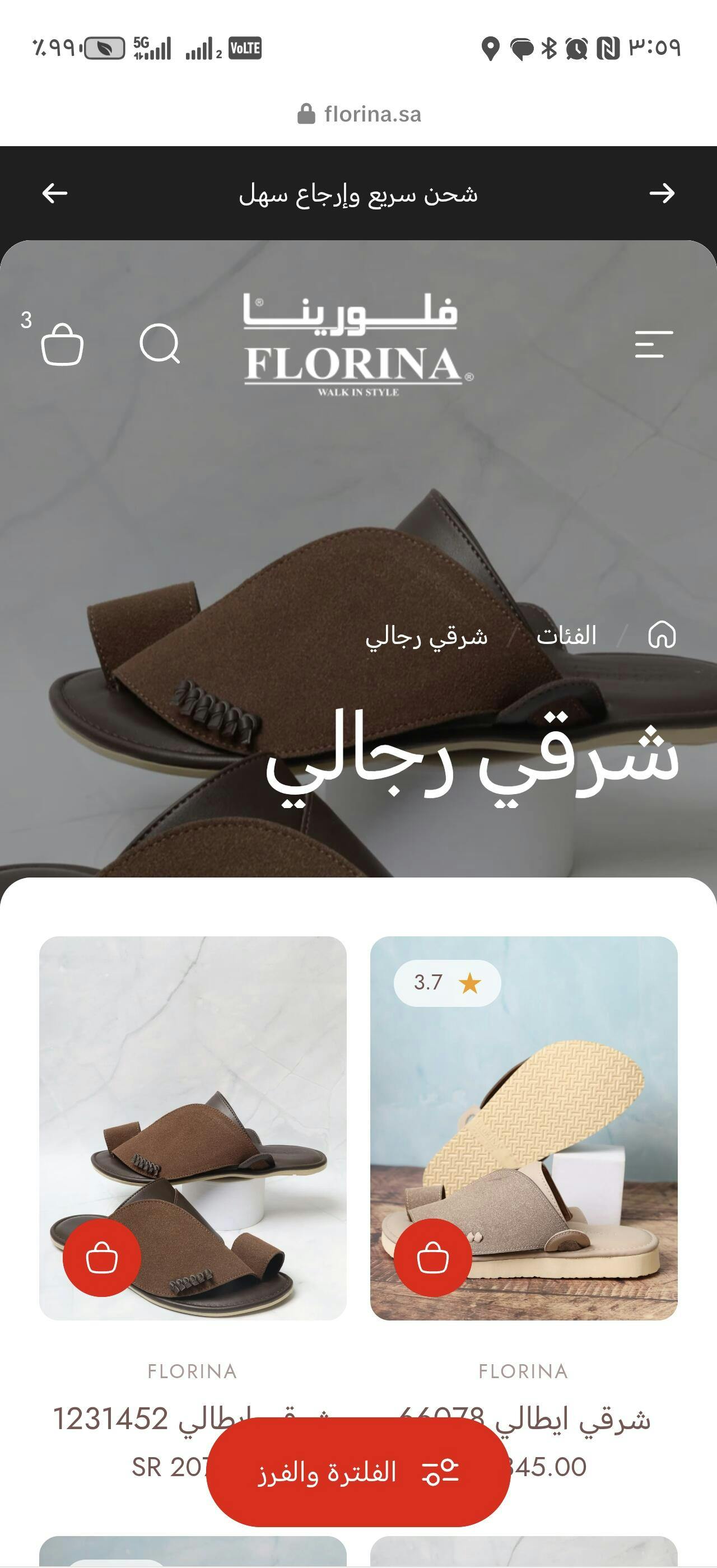717x1568 pixels.
Task: Open the الفلترة والفرز filter button
Action: pos(358,1472)
